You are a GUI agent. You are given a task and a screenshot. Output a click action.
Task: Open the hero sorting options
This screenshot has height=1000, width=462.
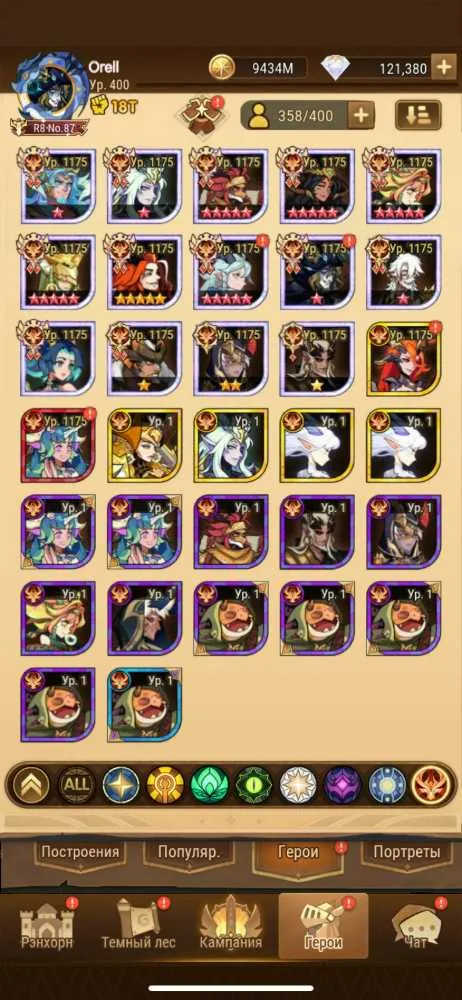[x=418, y=115]
